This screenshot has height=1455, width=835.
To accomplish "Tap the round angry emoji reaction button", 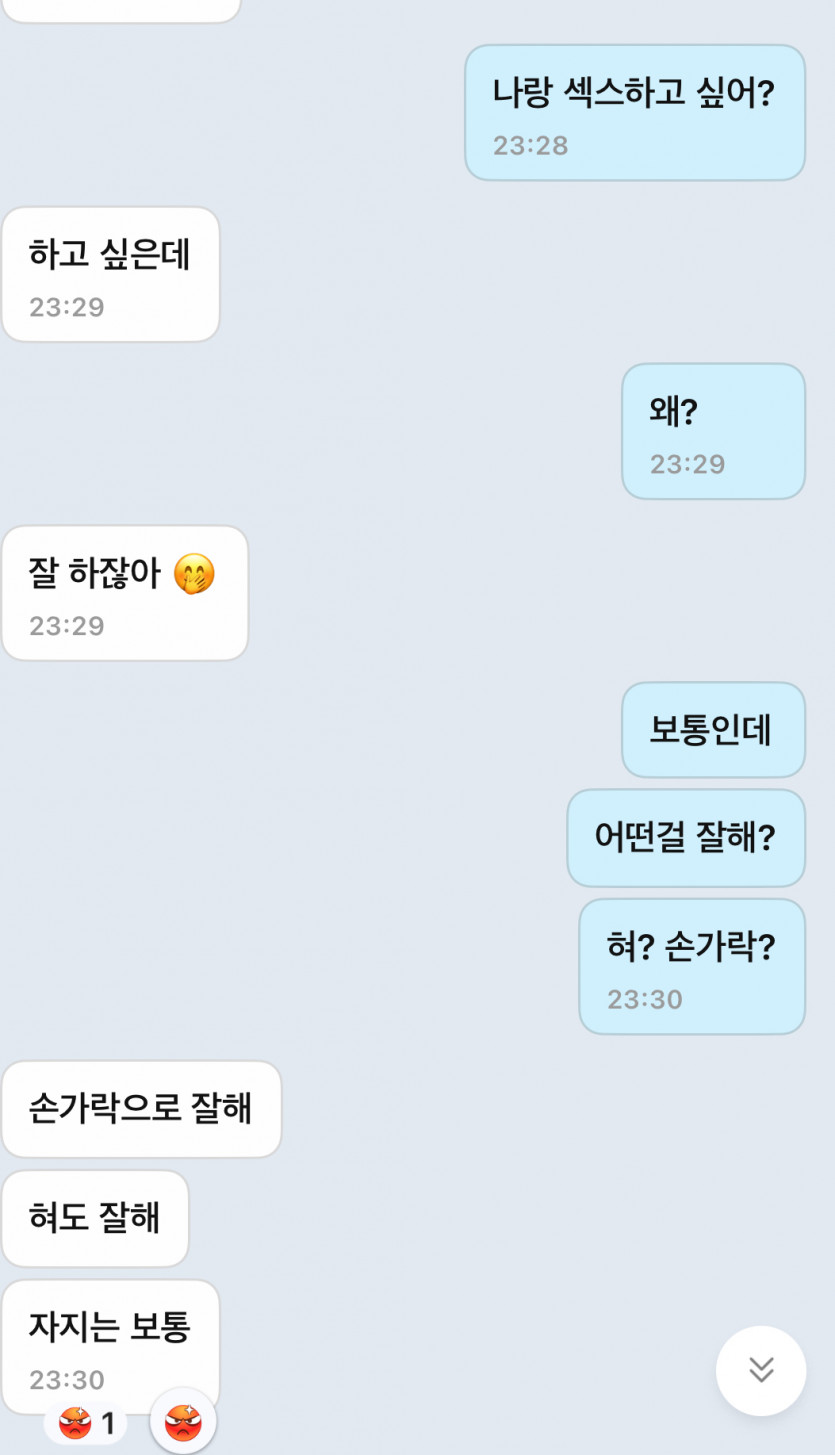I will [183, 1422].
